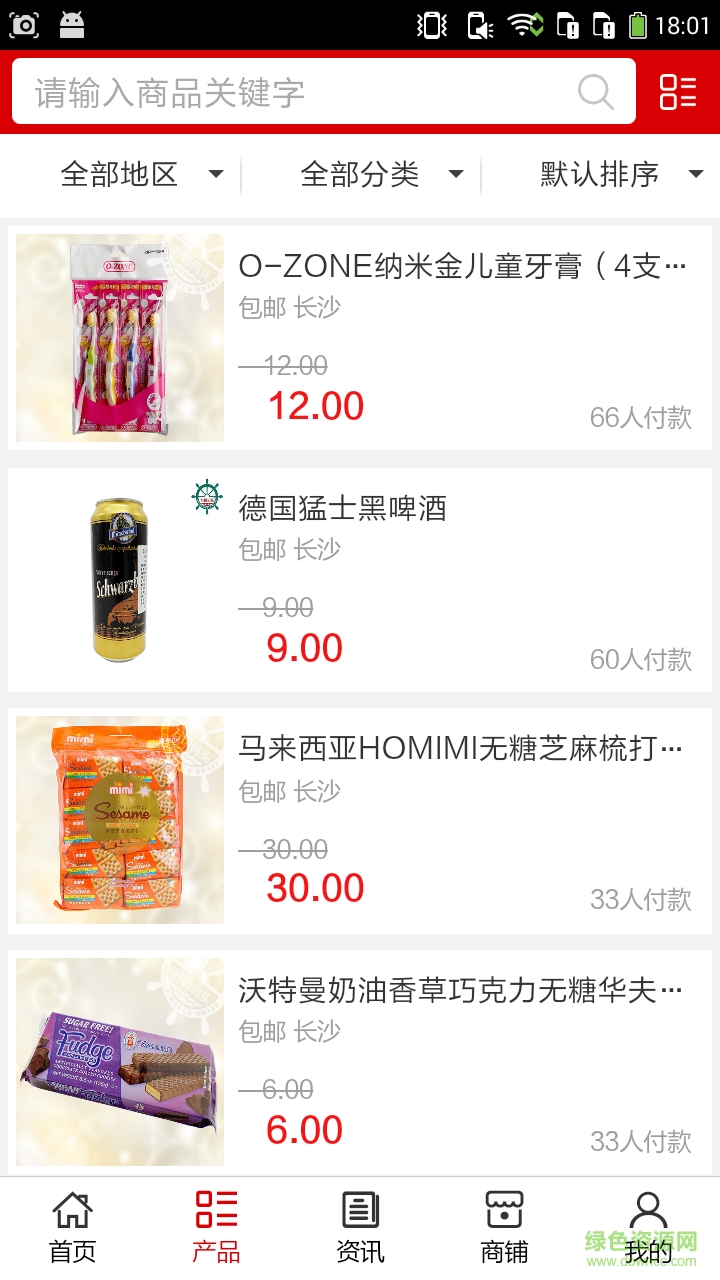Tap the magnifier search icon
The height and width of the screenshot is (1280, 720).
[596, 92]
